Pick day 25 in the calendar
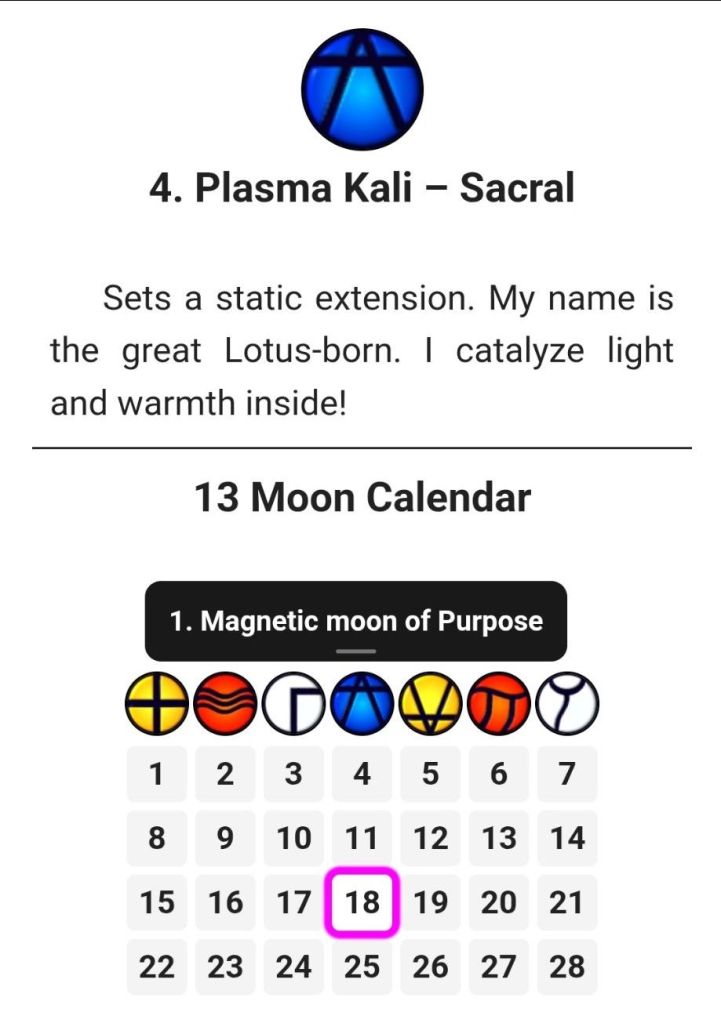721x1023 pixels. point(361,966)
